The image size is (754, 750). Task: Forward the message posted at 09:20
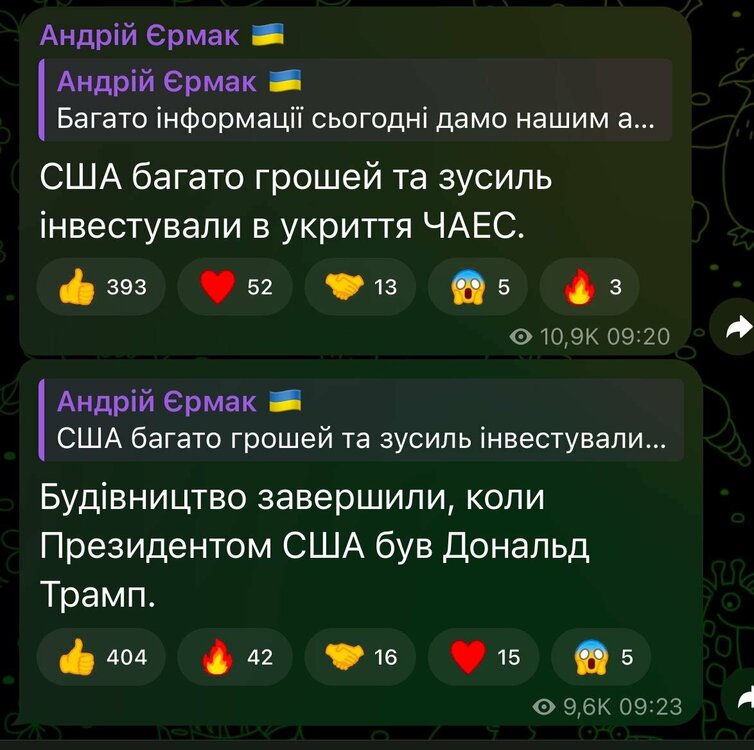[x=737, y=327]
